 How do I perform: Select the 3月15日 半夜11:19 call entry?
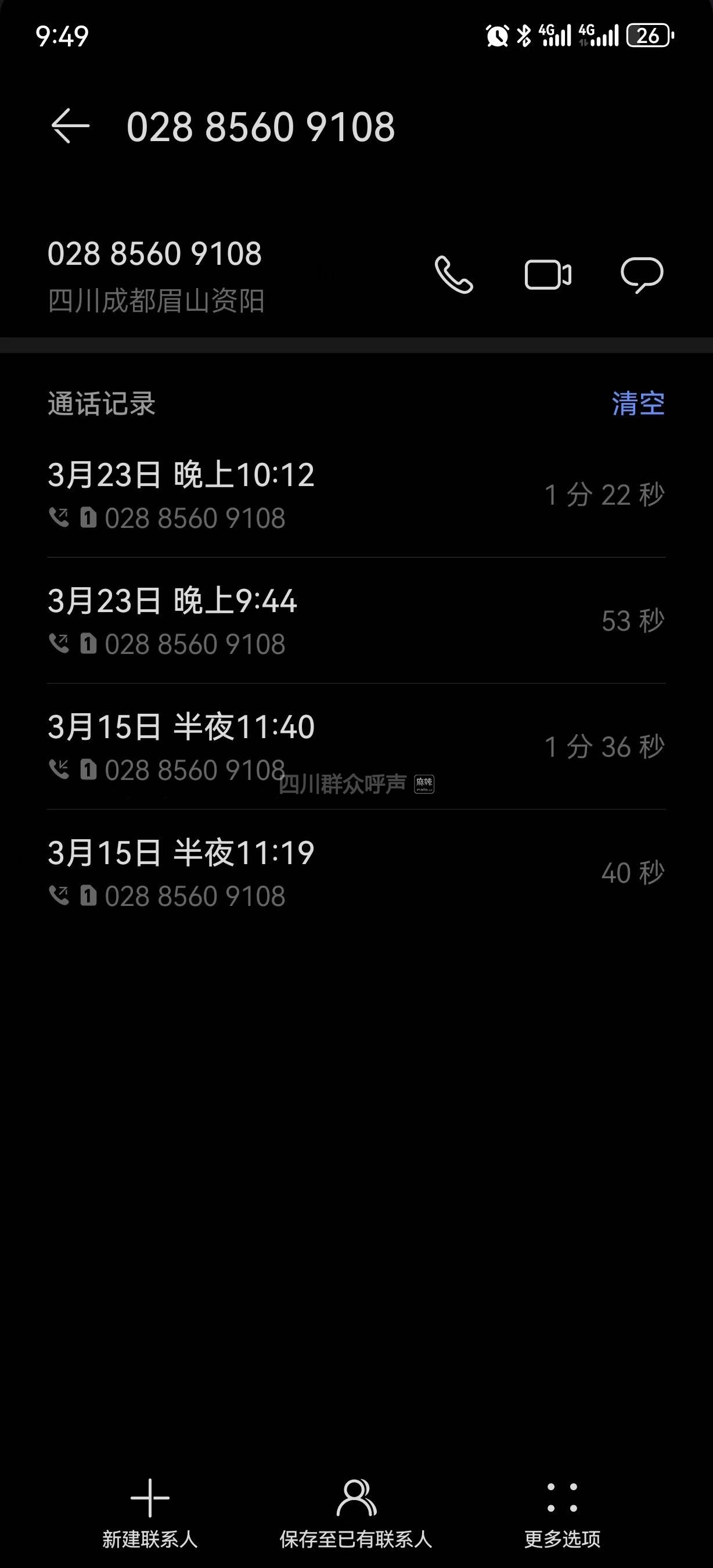[356, 872]
